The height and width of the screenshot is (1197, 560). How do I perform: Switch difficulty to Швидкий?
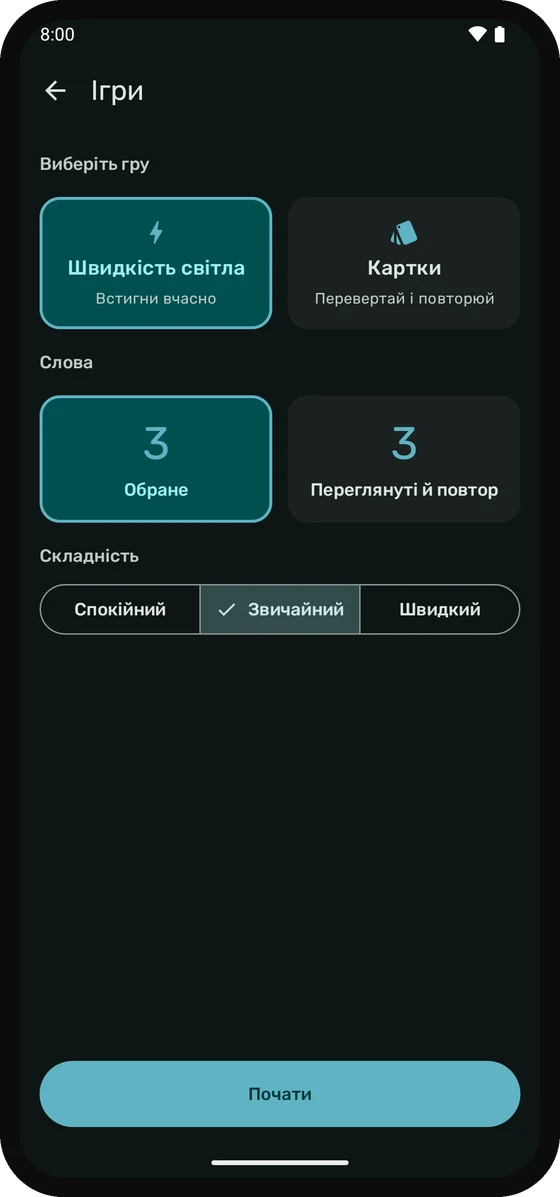pos(440,609)
